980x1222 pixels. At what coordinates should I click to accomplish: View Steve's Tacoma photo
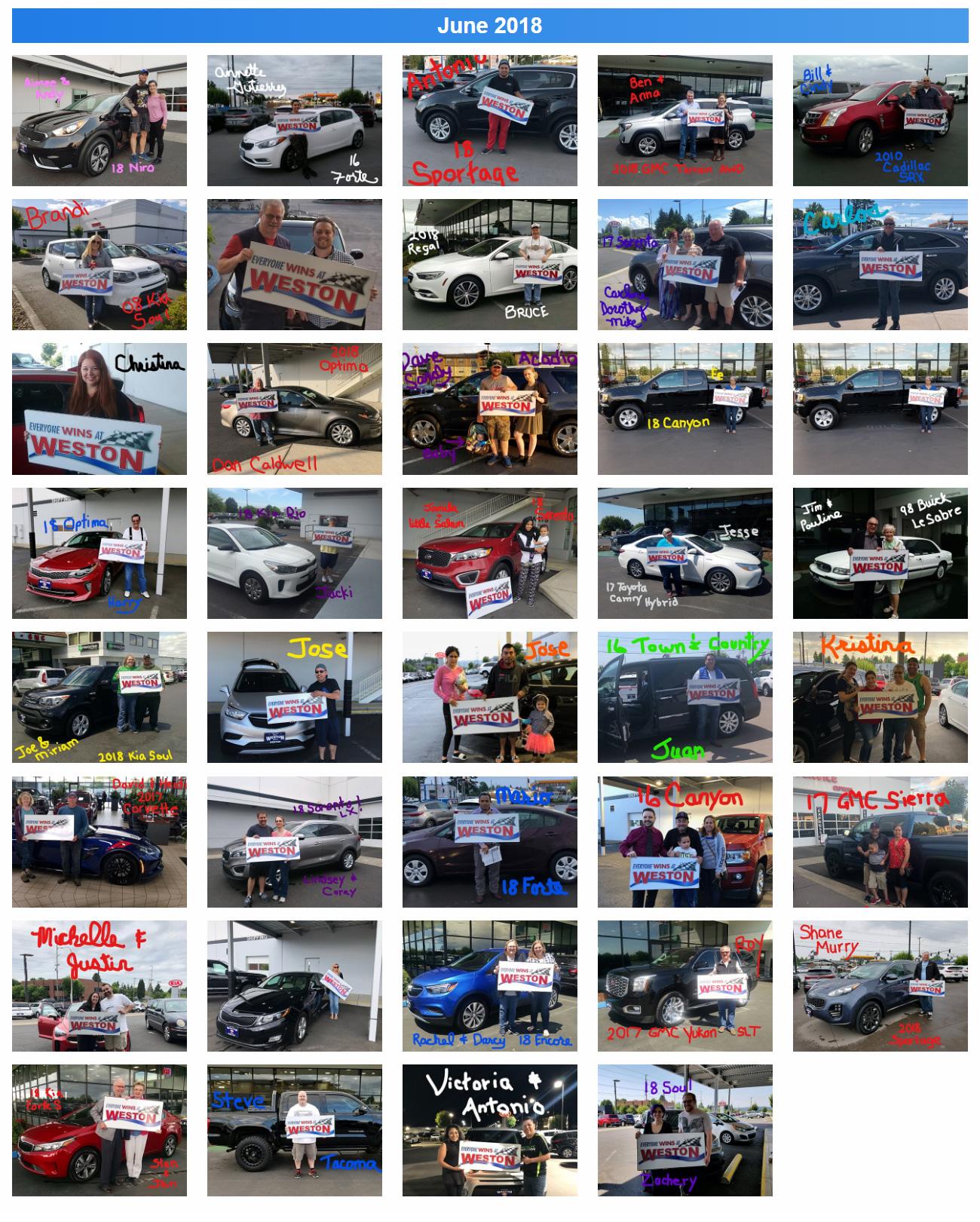(x=294, y=1130)
